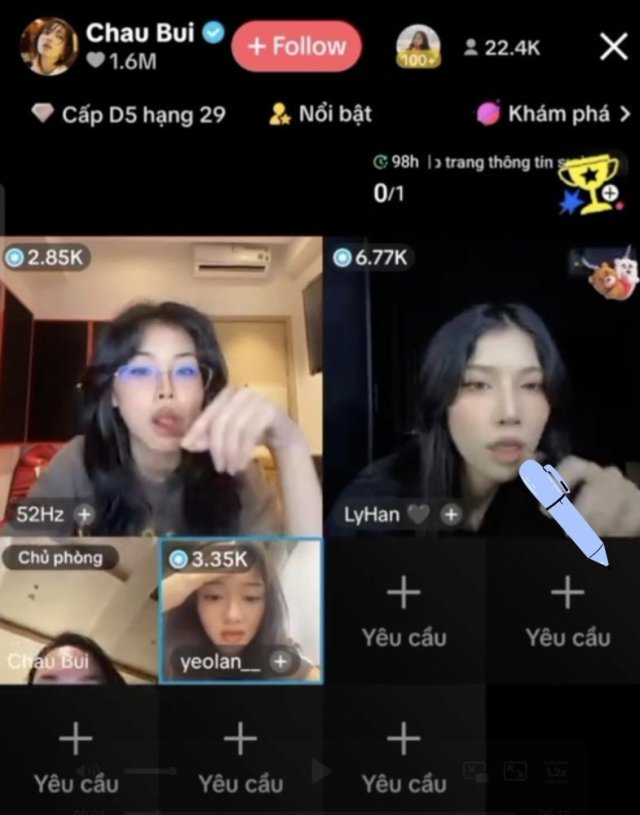
Task: Open 52Hz's guest video tile
Action: click(x=160, y=390)
